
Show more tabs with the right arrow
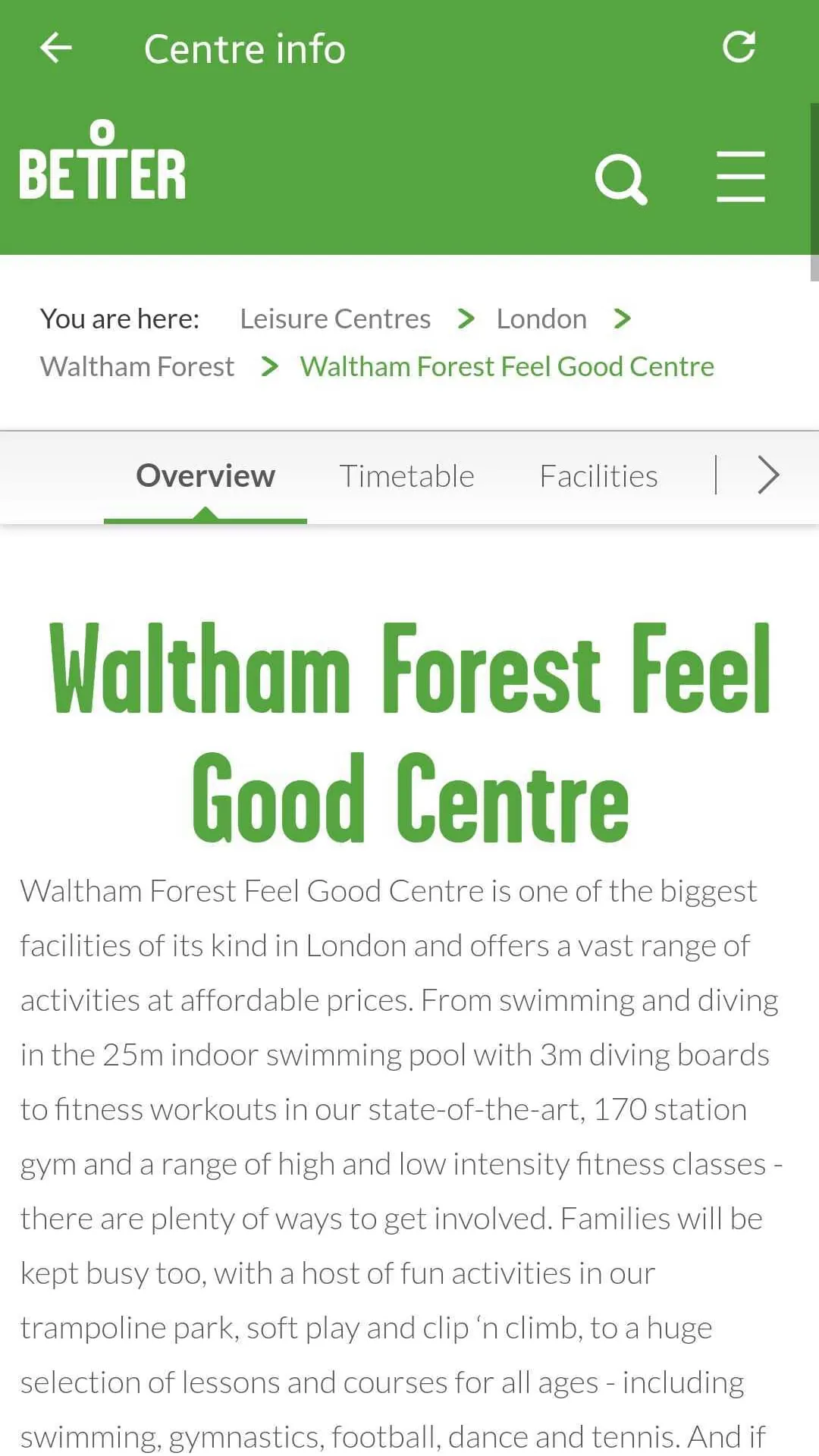point(768,475)
